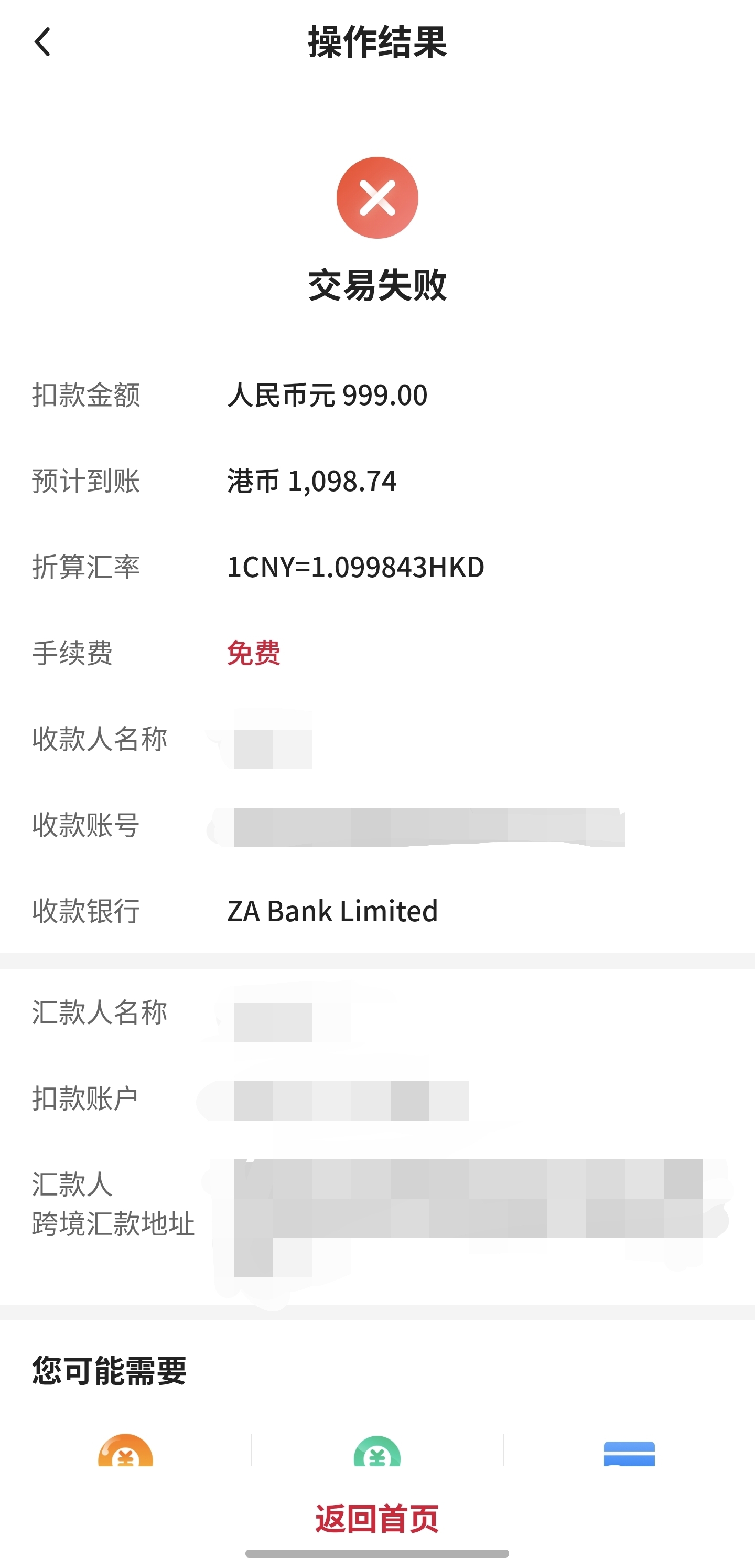
Task: Open the green yuan coin shortcut
Action: pos(377,1453)
